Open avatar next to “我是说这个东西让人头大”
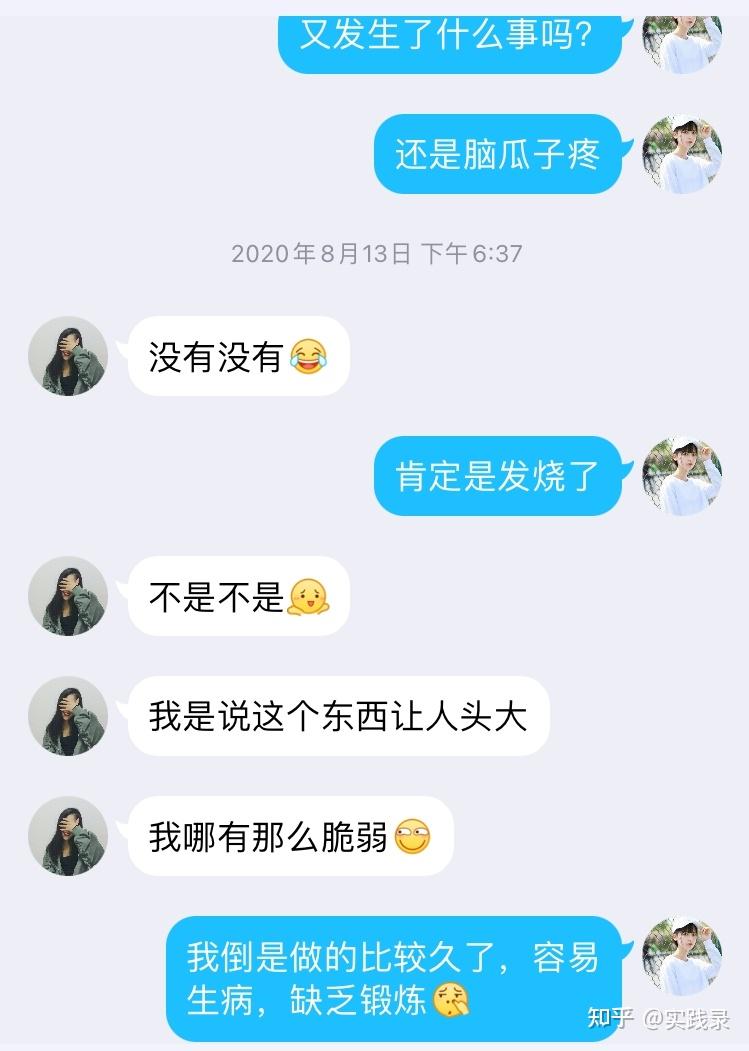 (x=68, y=716)
